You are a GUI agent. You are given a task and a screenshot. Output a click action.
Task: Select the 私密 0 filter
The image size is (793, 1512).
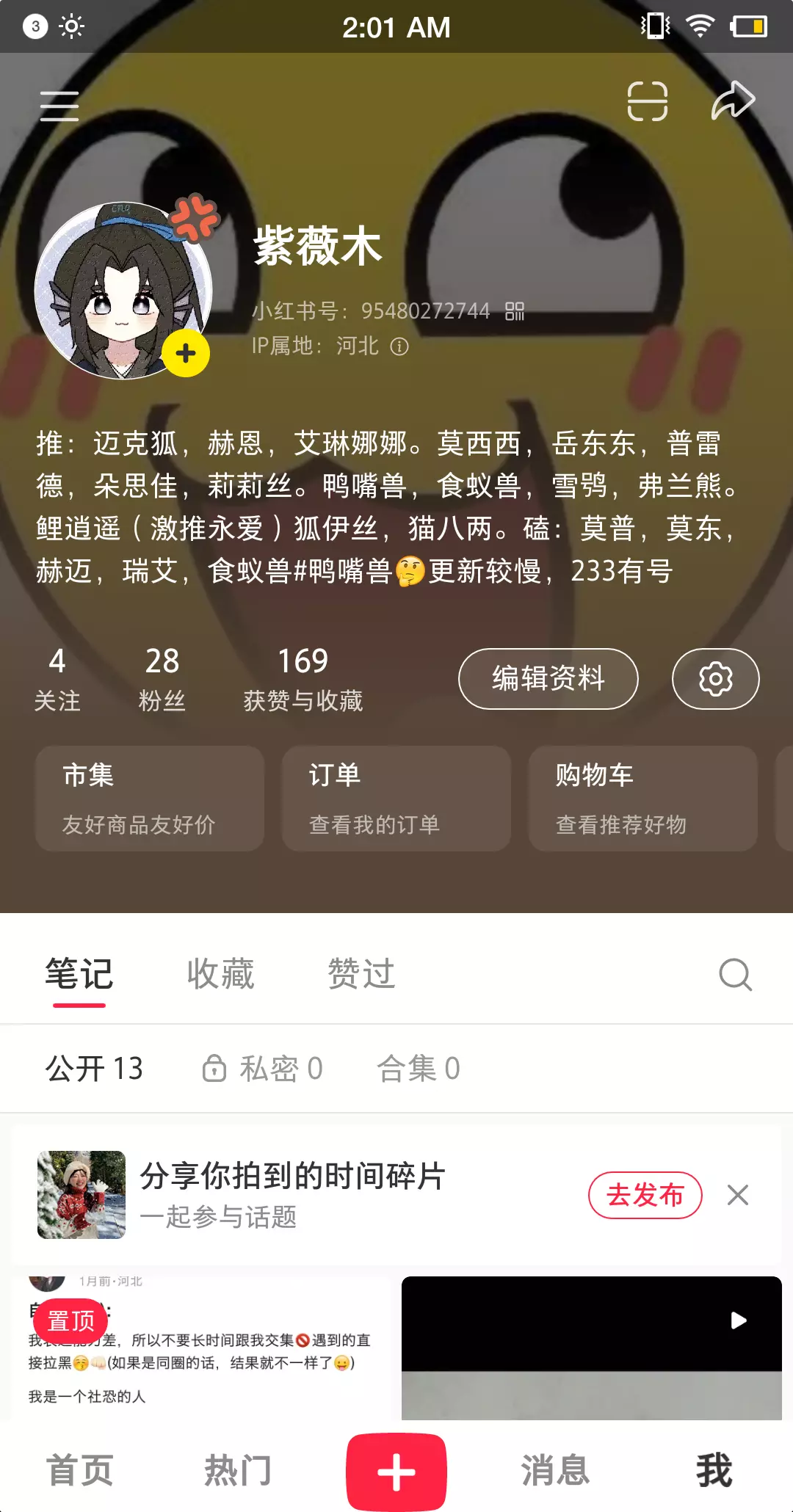263,1069
